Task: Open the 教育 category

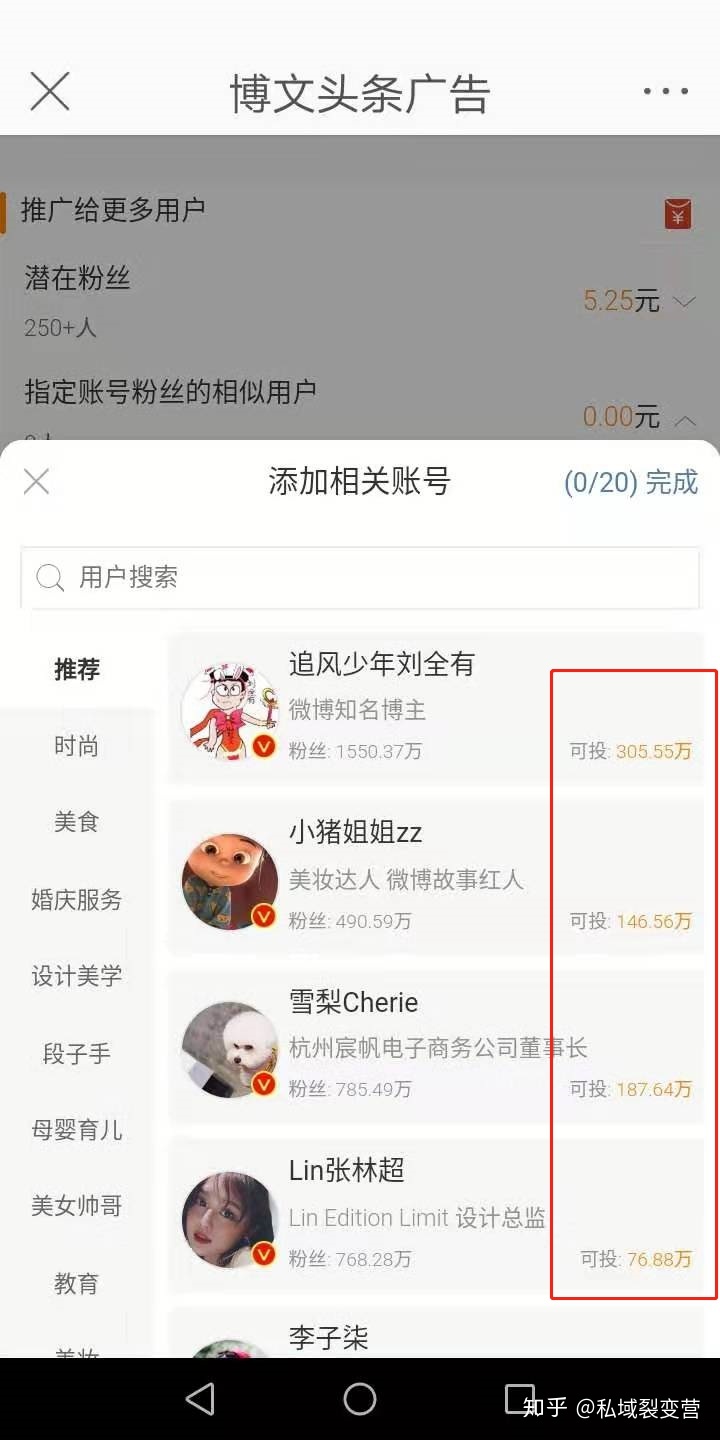Action: [x=77, y=1283]
